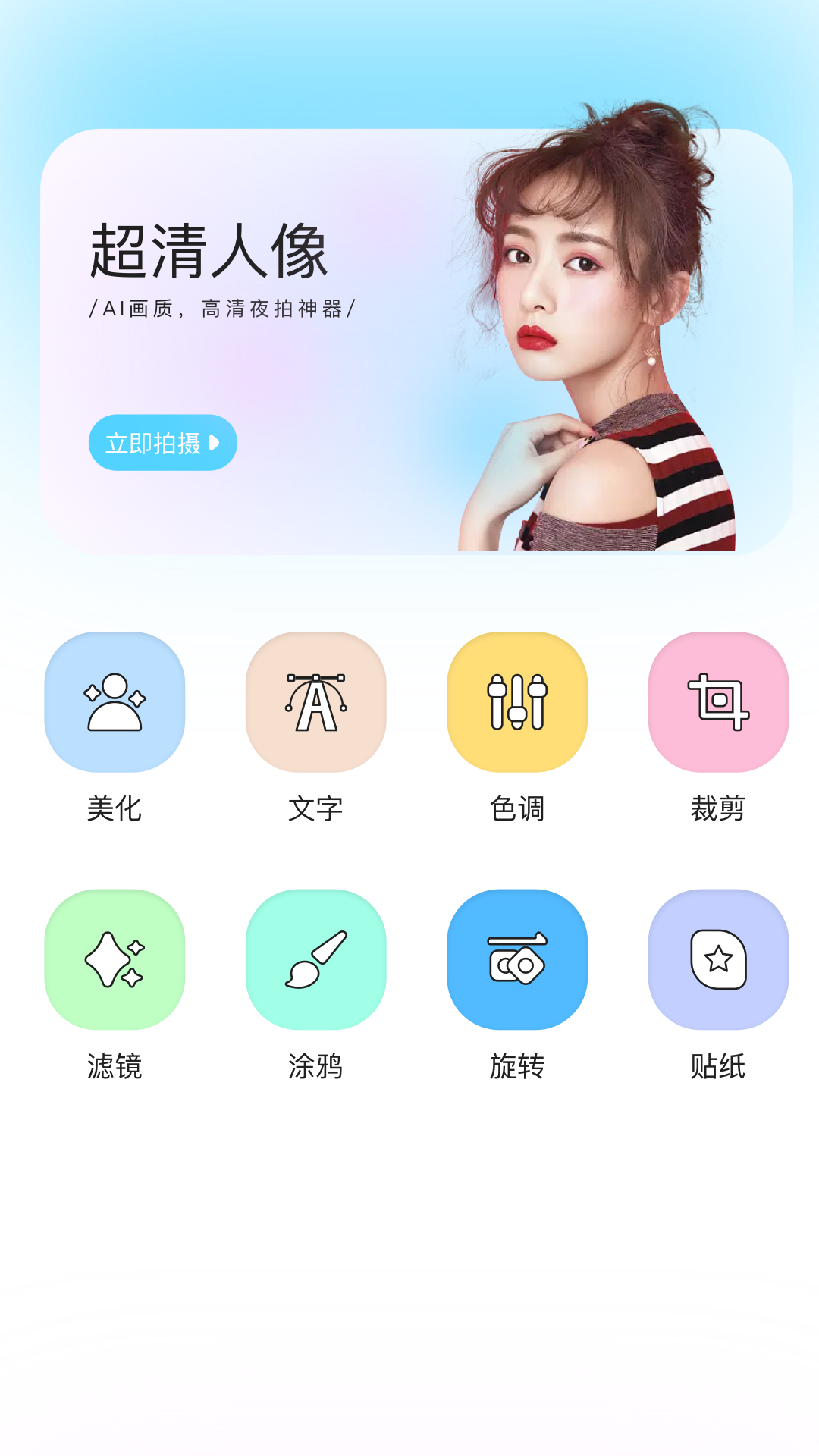This screenshot has width=819, height=1456.
Task: Click the play arrow inside 立即拍摄 button
Action: click(216, 444)
